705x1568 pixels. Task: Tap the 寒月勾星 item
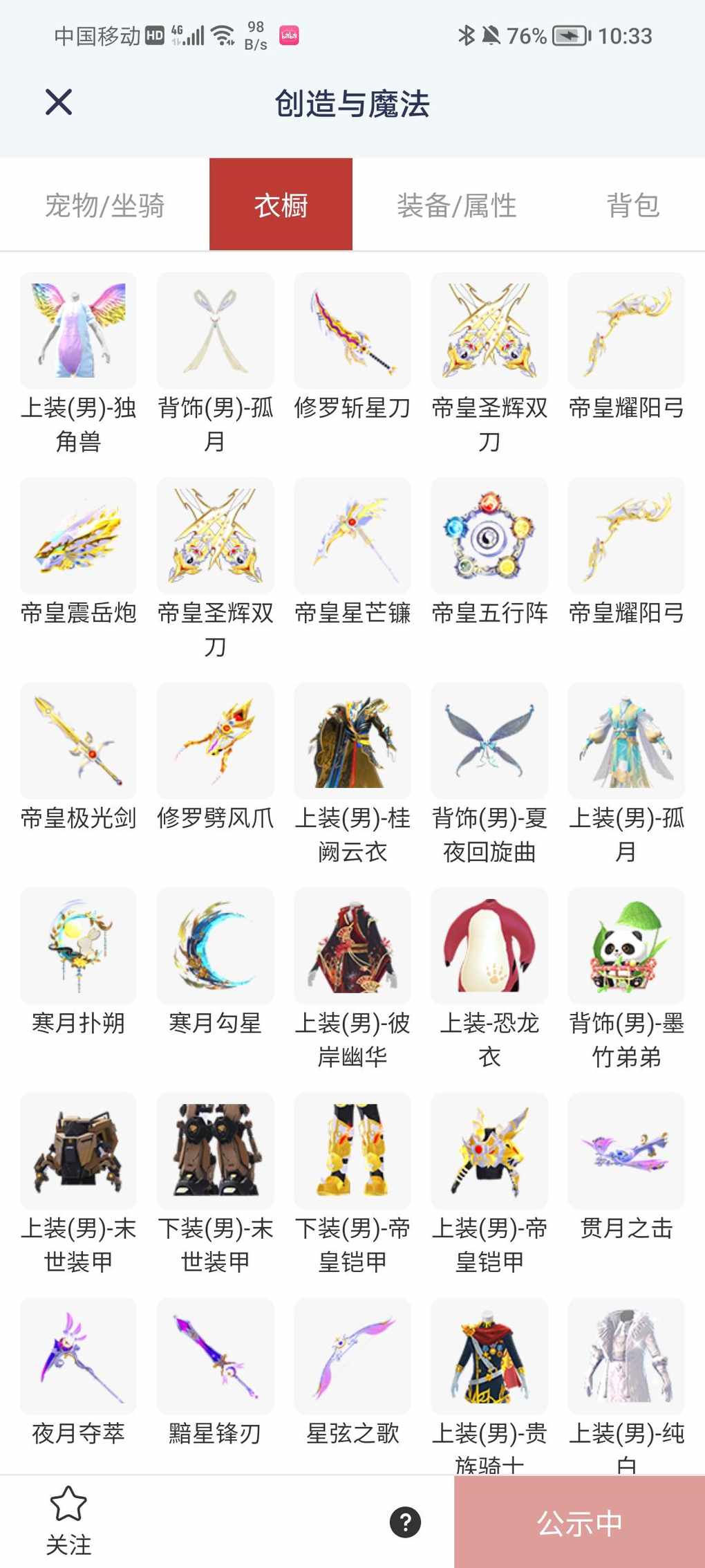215,946
